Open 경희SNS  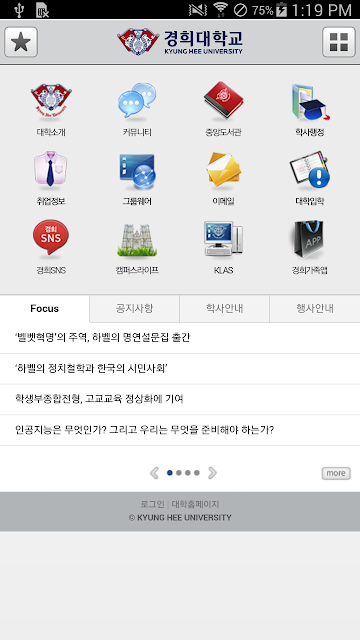click(x=51, y=247)
